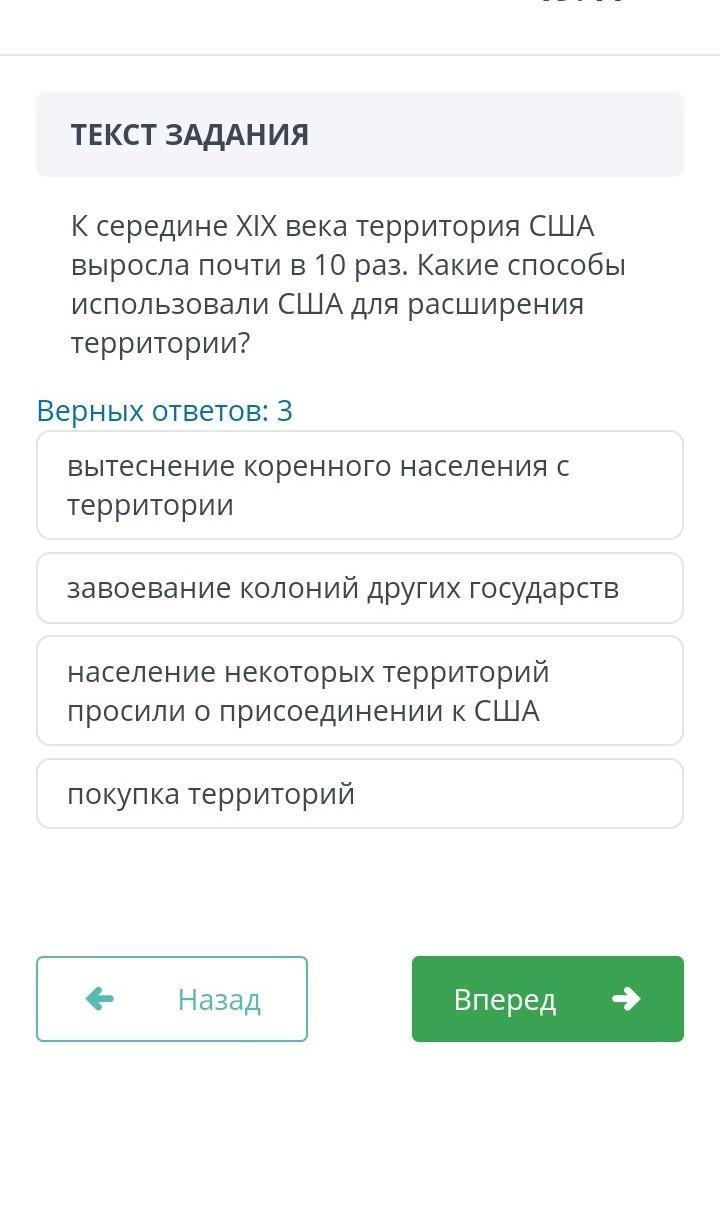Go back with the 'Назад' button
The image size is (720, 1206).
click(x=172, y=999)
